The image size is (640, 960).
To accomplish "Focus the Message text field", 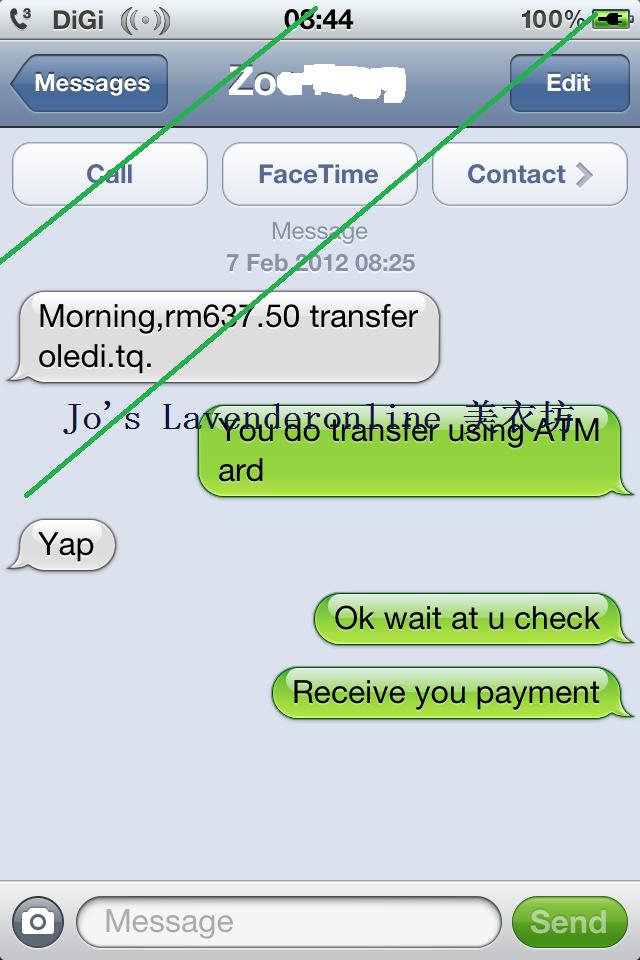I will [x=288, y=921].
